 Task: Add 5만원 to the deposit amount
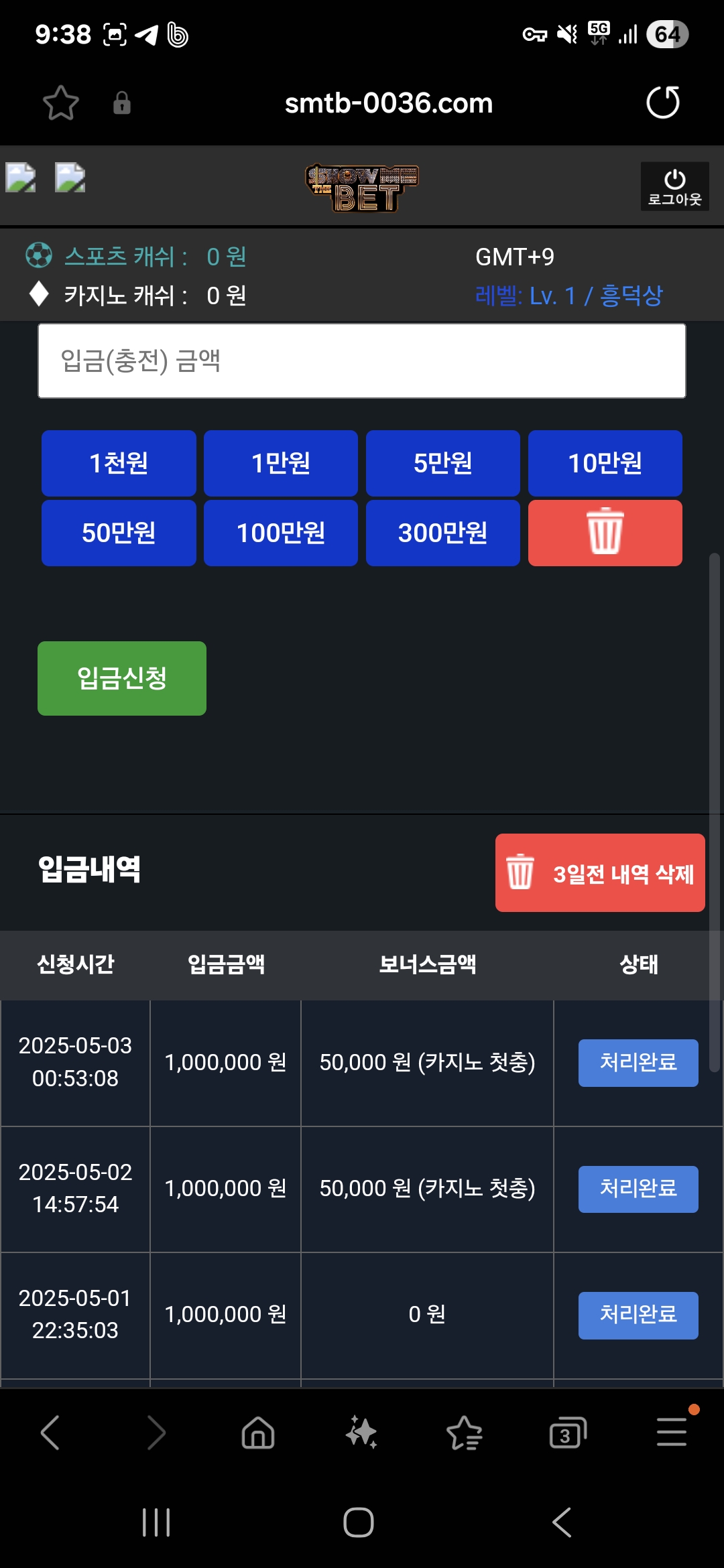(443, 463)
